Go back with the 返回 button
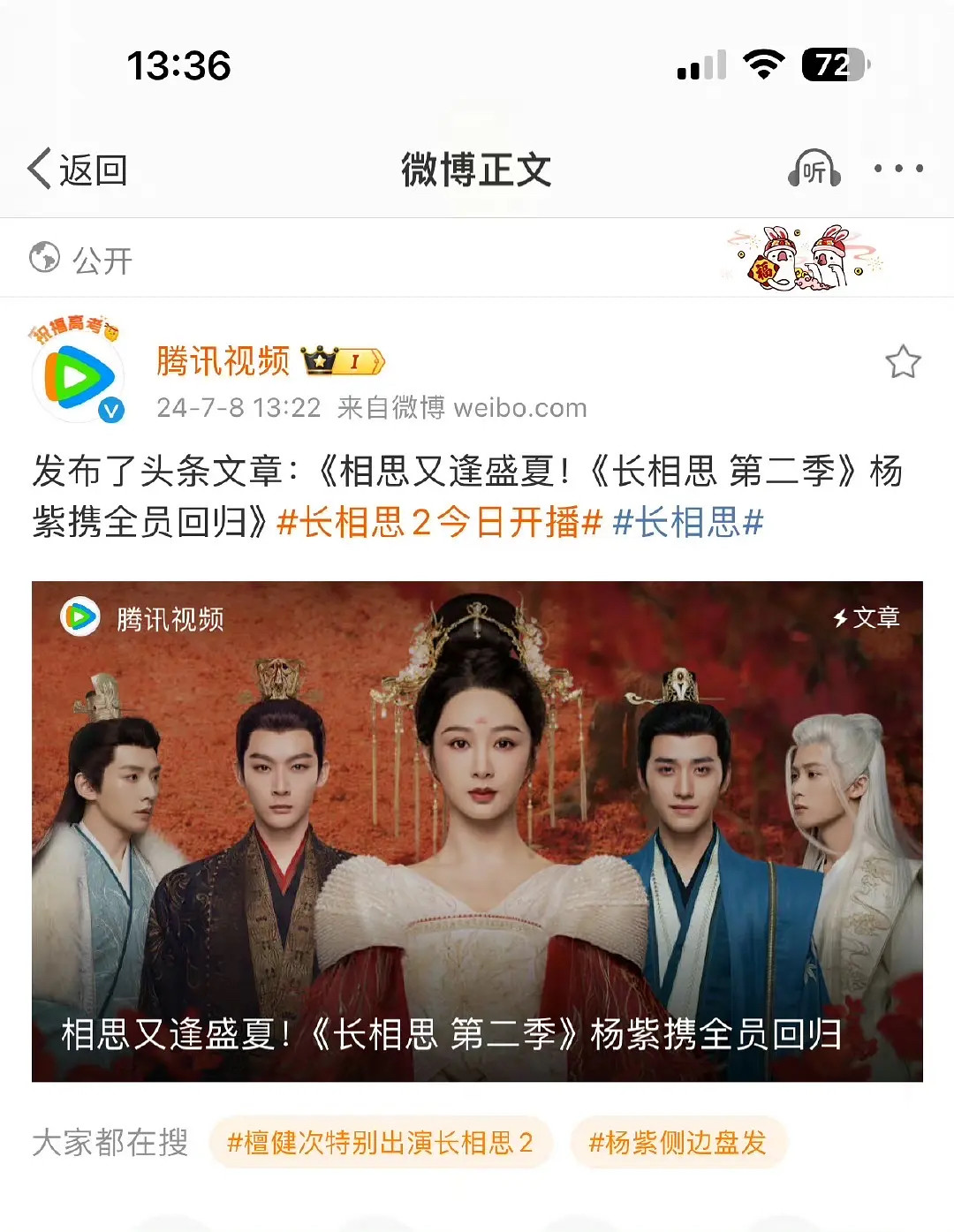 coord(78,169)
